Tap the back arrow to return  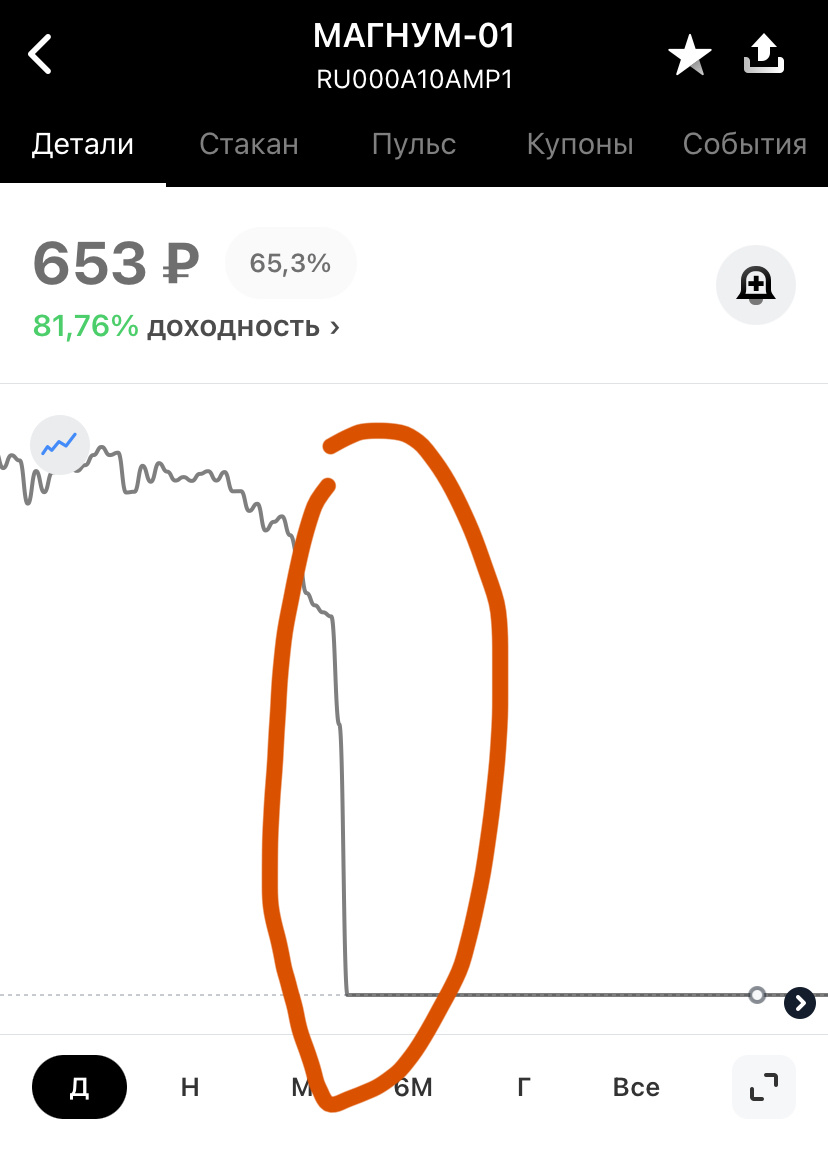coord(40,54)
